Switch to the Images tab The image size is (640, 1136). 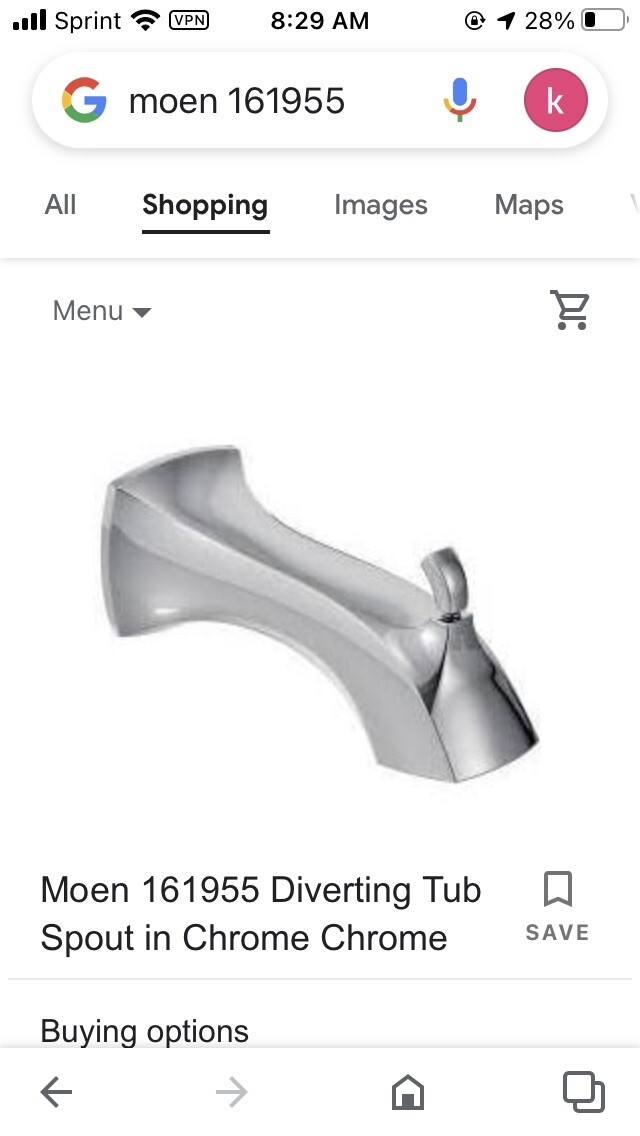tap(380, 206)
